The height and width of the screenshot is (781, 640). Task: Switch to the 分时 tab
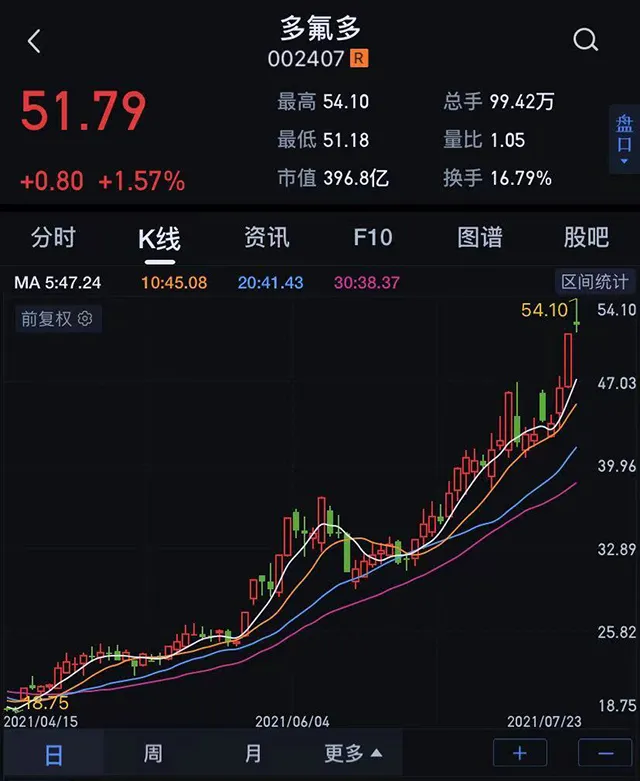[53, 237]
